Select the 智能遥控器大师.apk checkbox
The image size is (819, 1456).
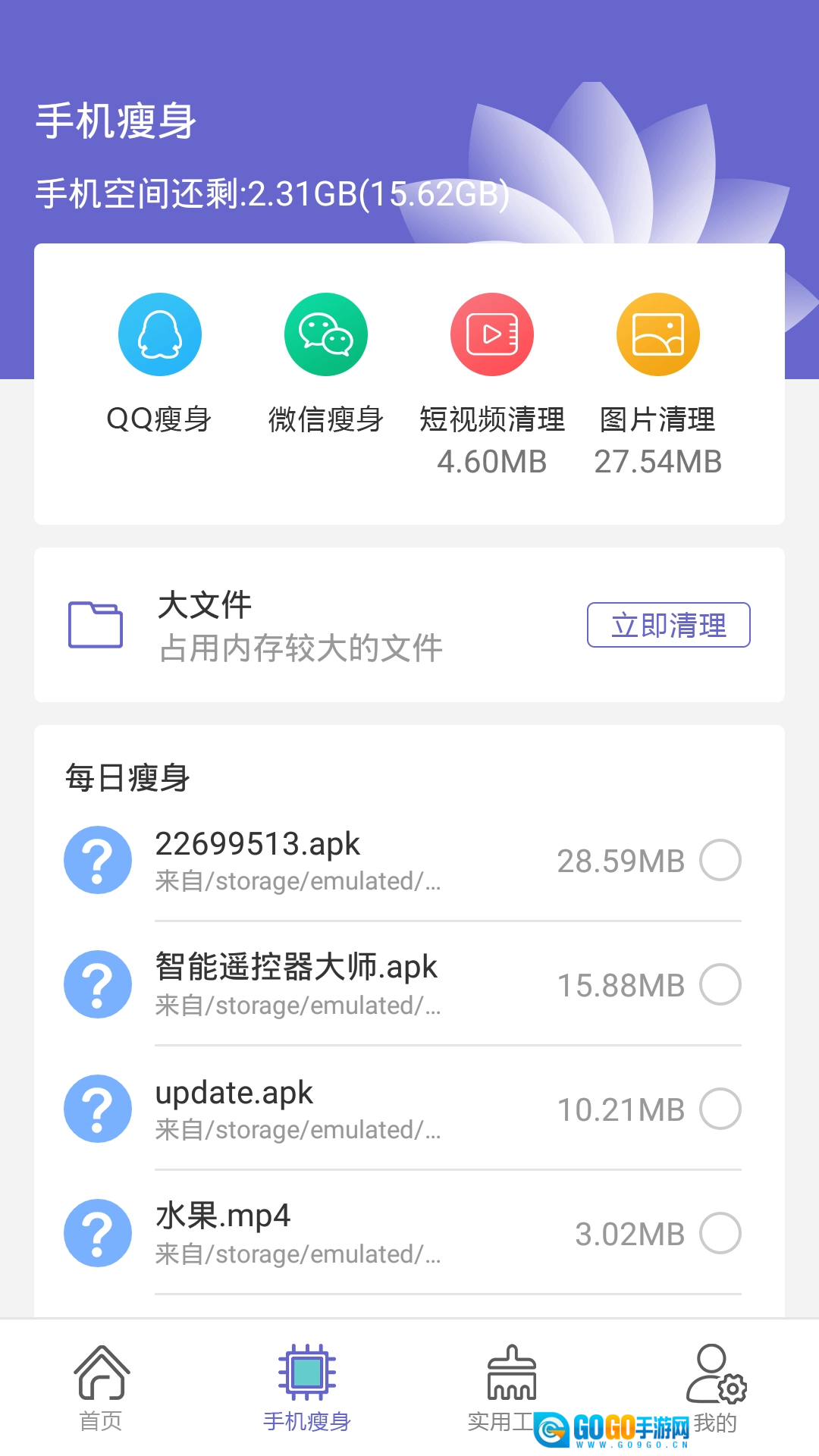click(x=720, y=984)
